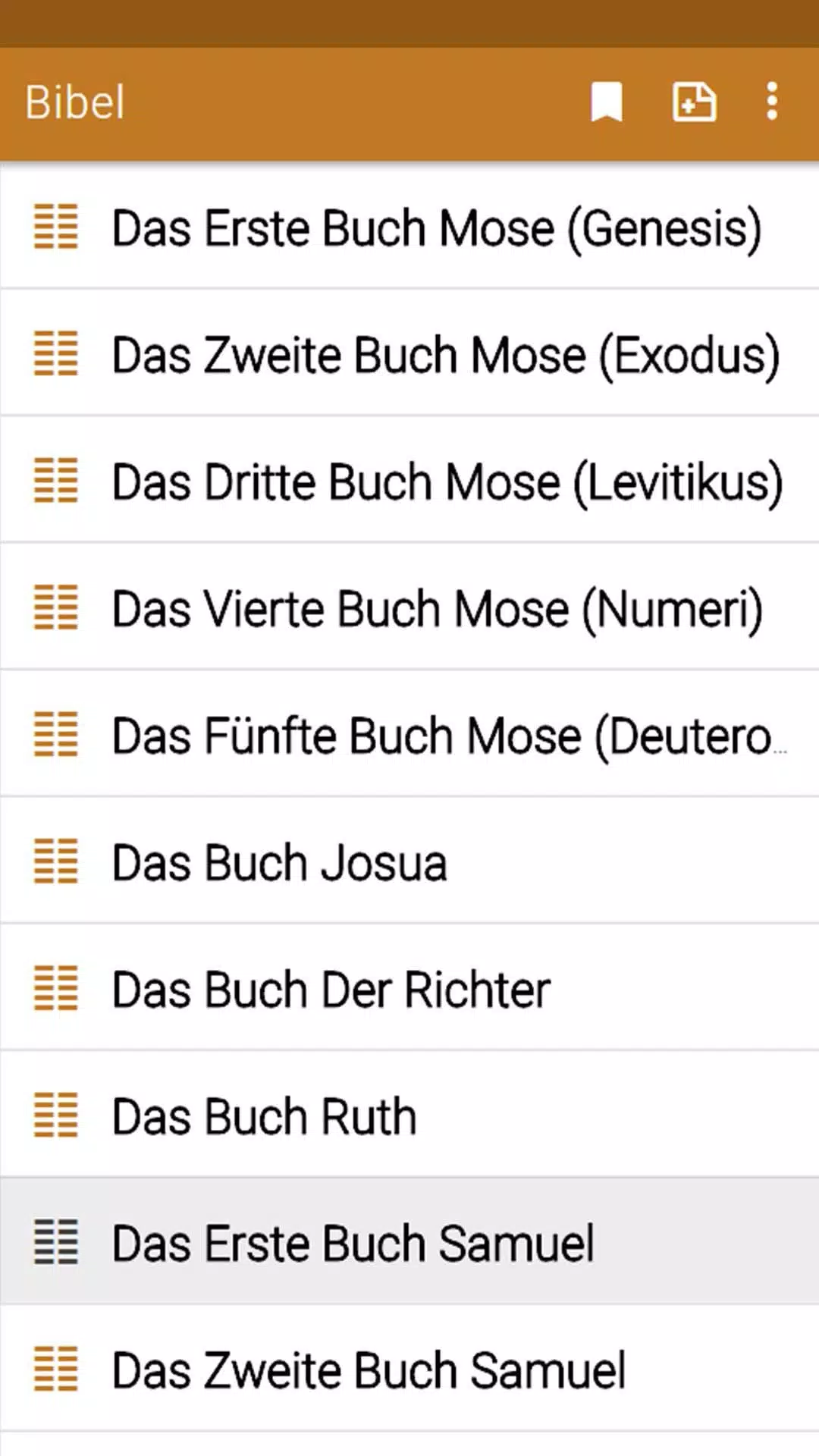This screenshot has height=1456, width=819.
Task: Select Das Dritte Buch Mose (Levitikus)
Action: tap(409, 481)
